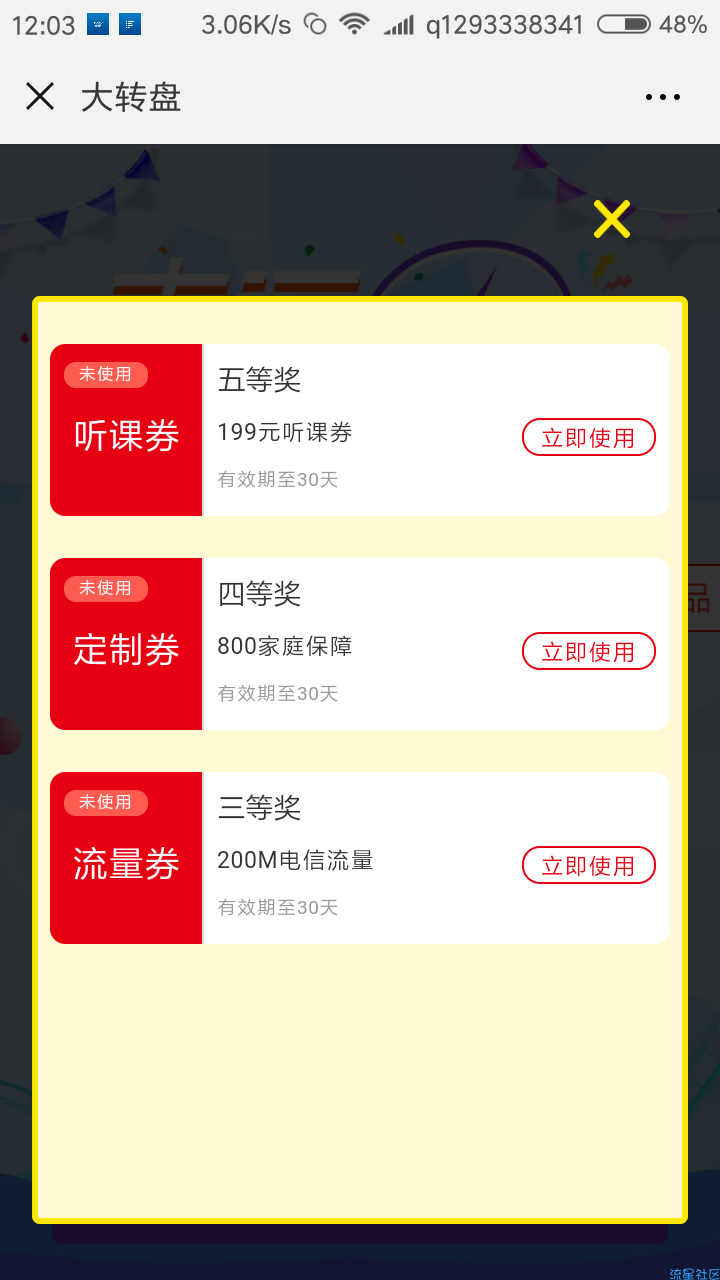Tap 立即使用 for the 199元听课券
Viewport: 720px width, 1280px height.
pyautogui.click(x=588, y=437)
